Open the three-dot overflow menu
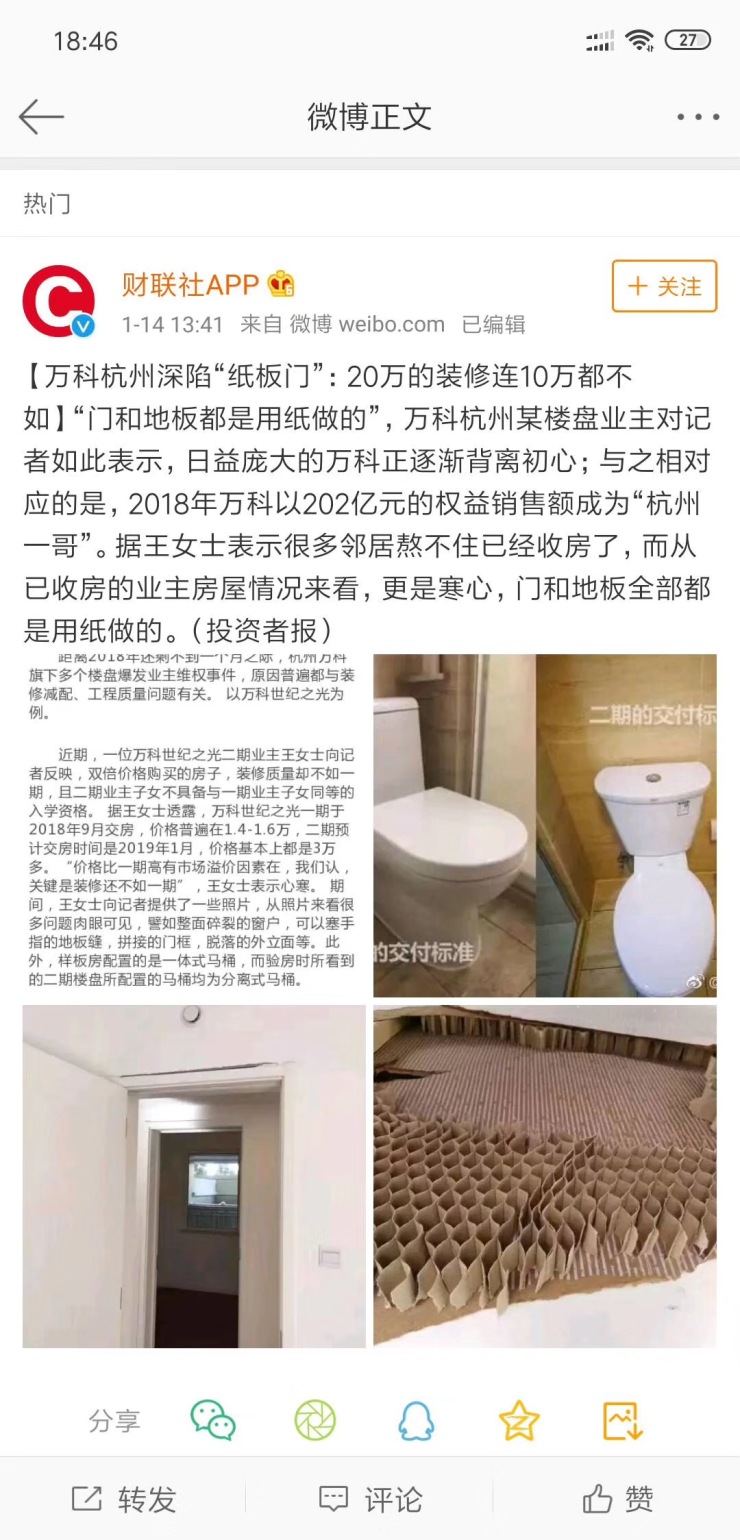740x1540 pixels. (x=698, y=117)
